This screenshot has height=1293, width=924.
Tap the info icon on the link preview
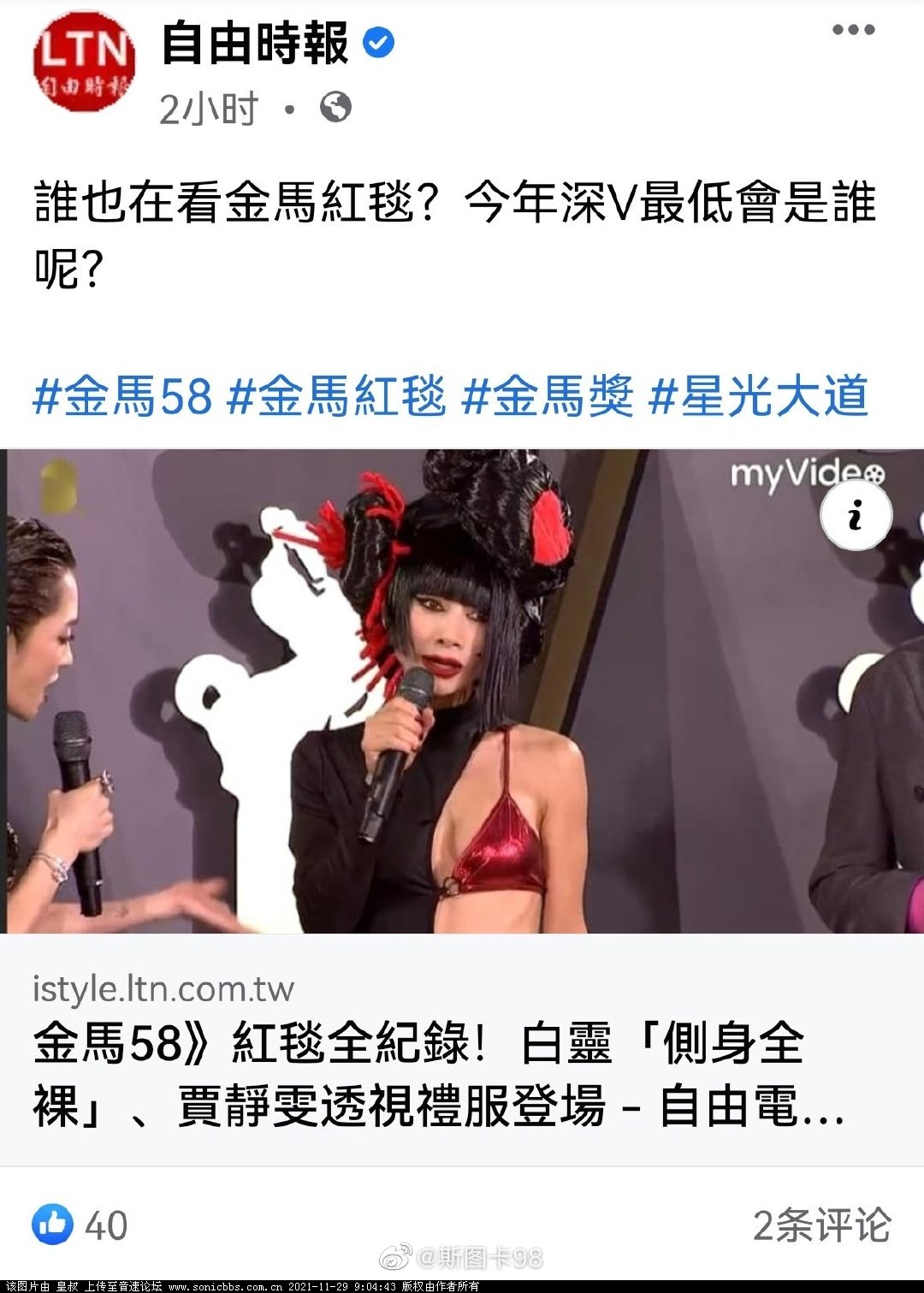point(856,516)
